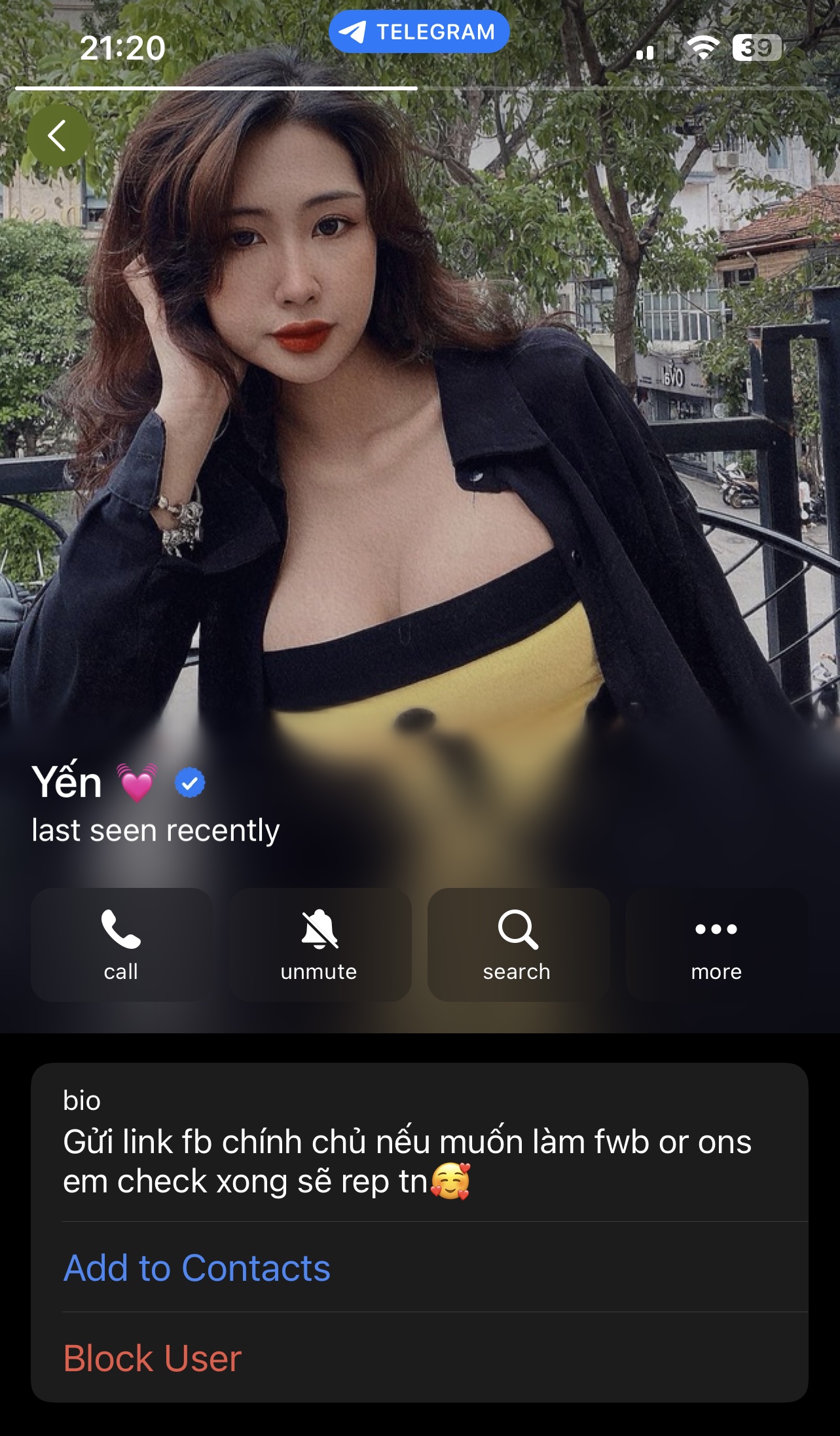
Task: Open the more options menu
Action: 716,944
